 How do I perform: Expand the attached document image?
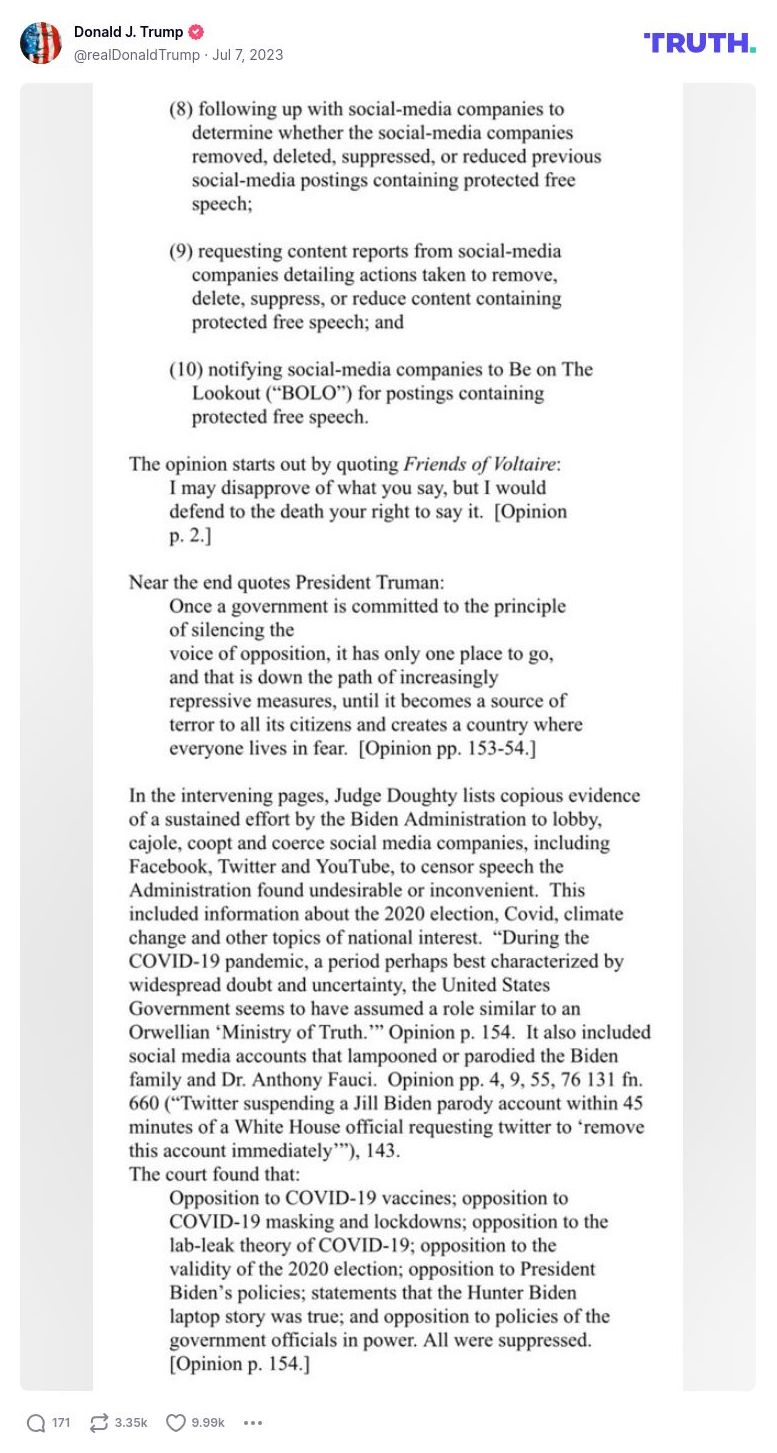pyautogui.click(x=388, y=736)
